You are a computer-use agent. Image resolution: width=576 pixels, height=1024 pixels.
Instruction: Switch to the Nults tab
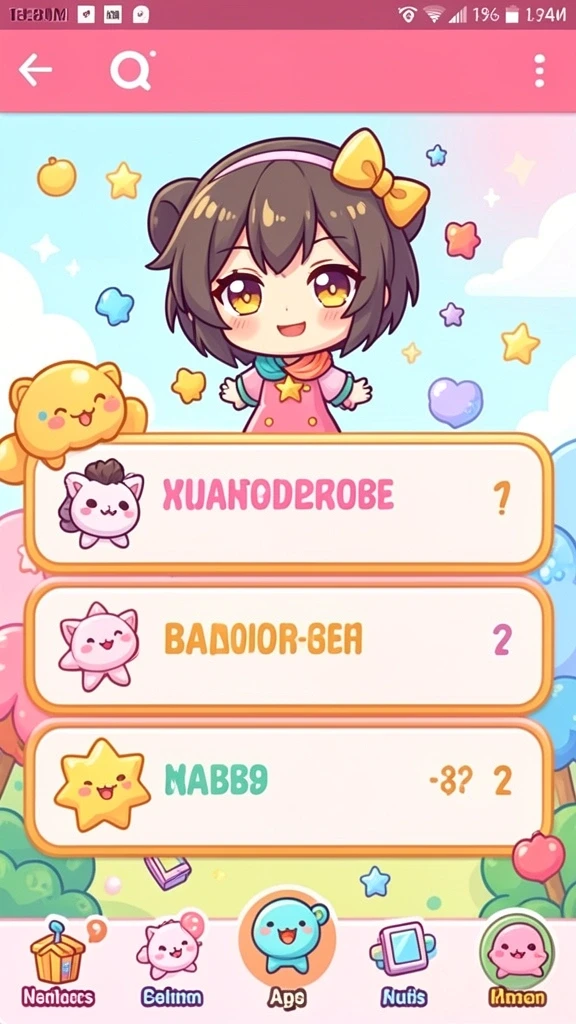[x=403, y=965]
